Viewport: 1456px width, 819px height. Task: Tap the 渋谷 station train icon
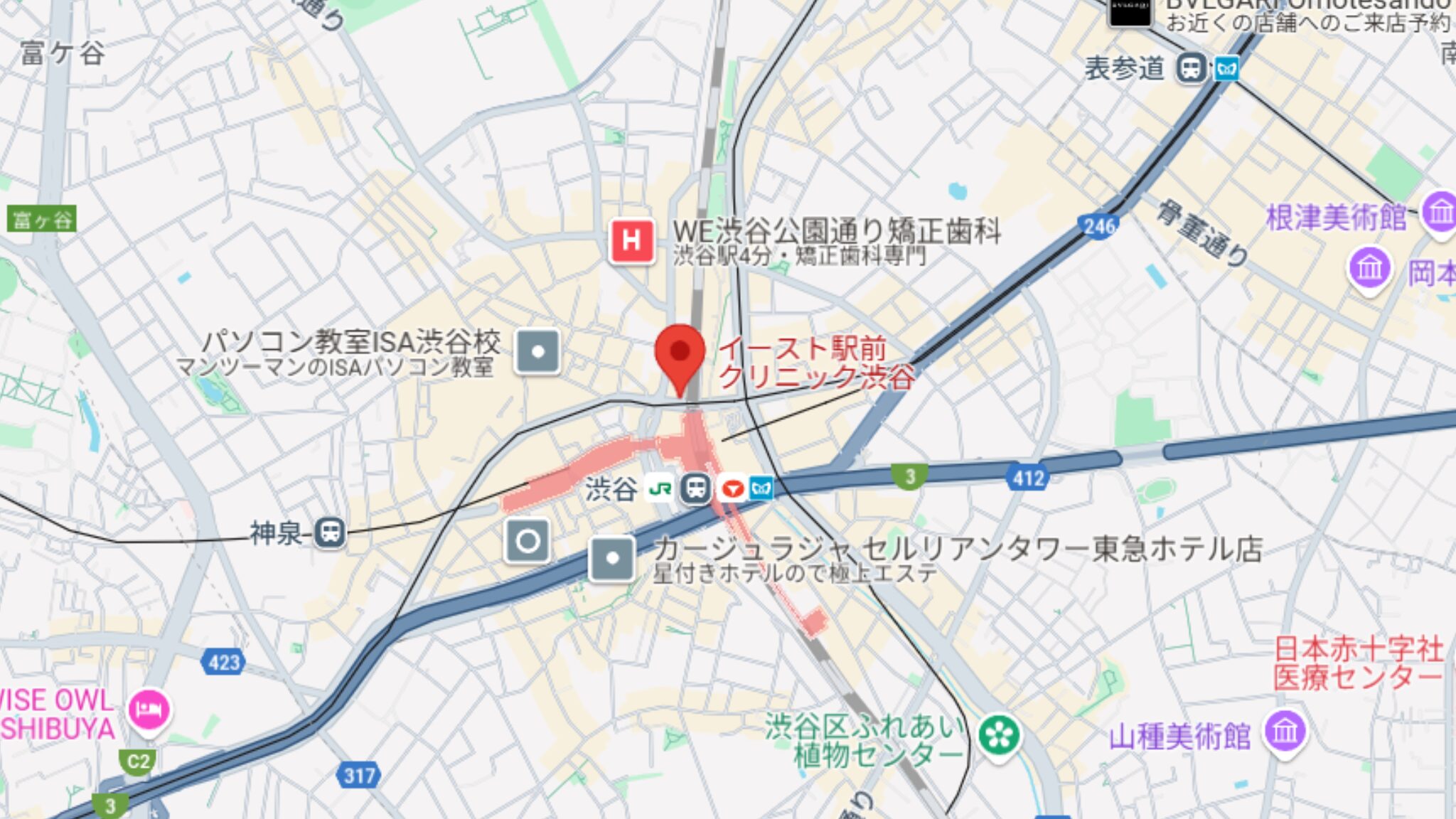pos(695,489)
